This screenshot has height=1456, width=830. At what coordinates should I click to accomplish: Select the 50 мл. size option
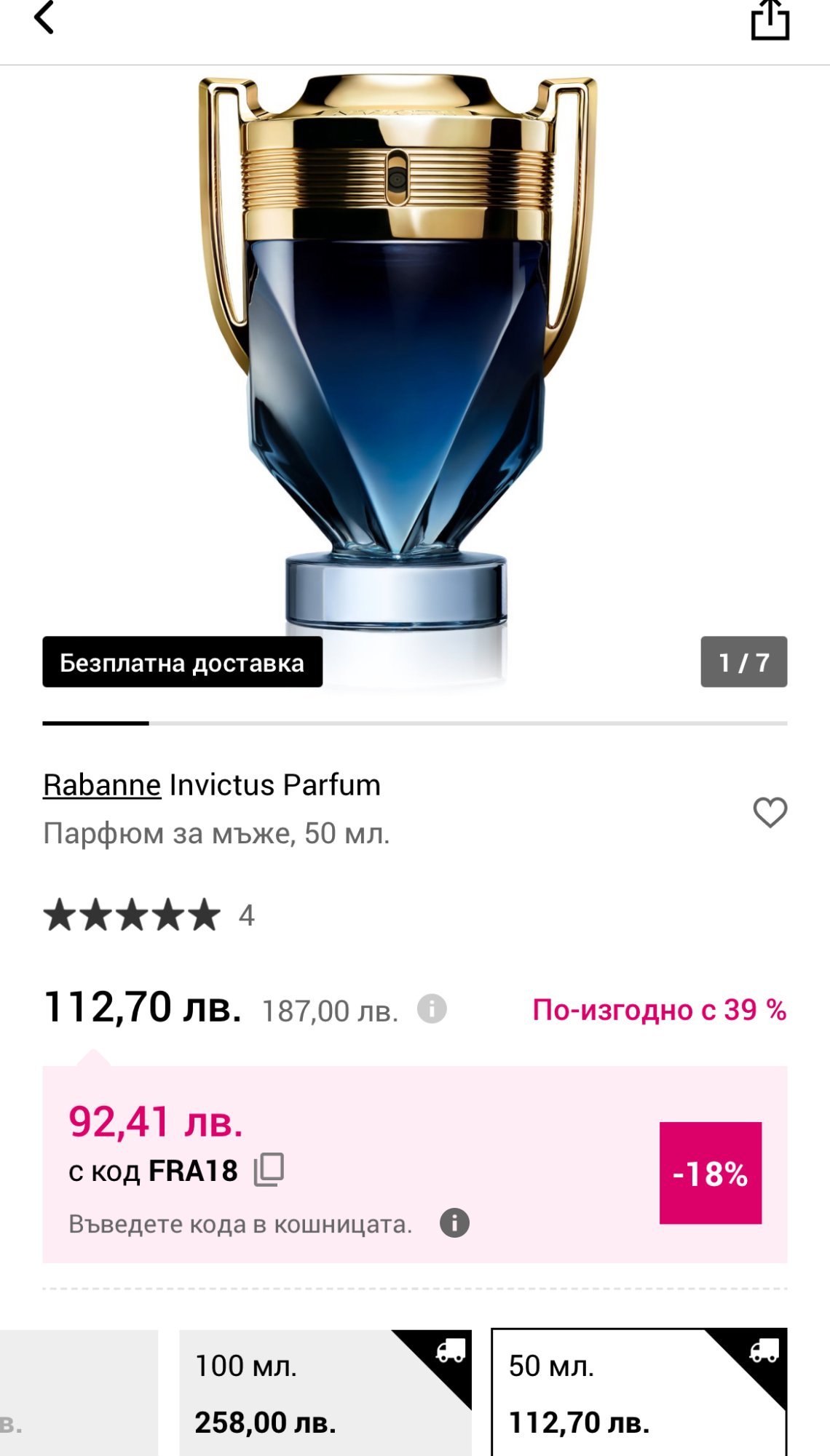click(639, 1393)
